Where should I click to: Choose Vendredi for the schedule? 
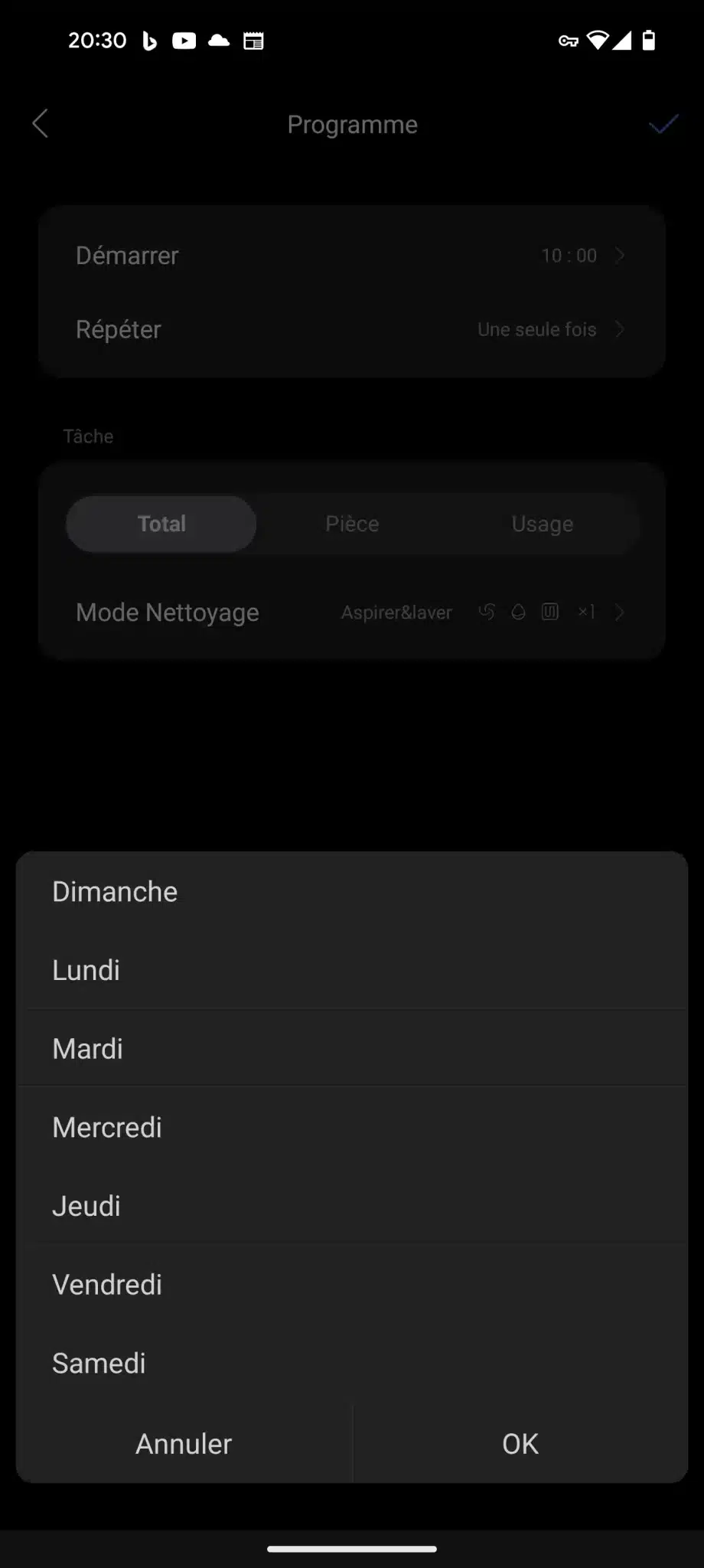point(107,1285)
